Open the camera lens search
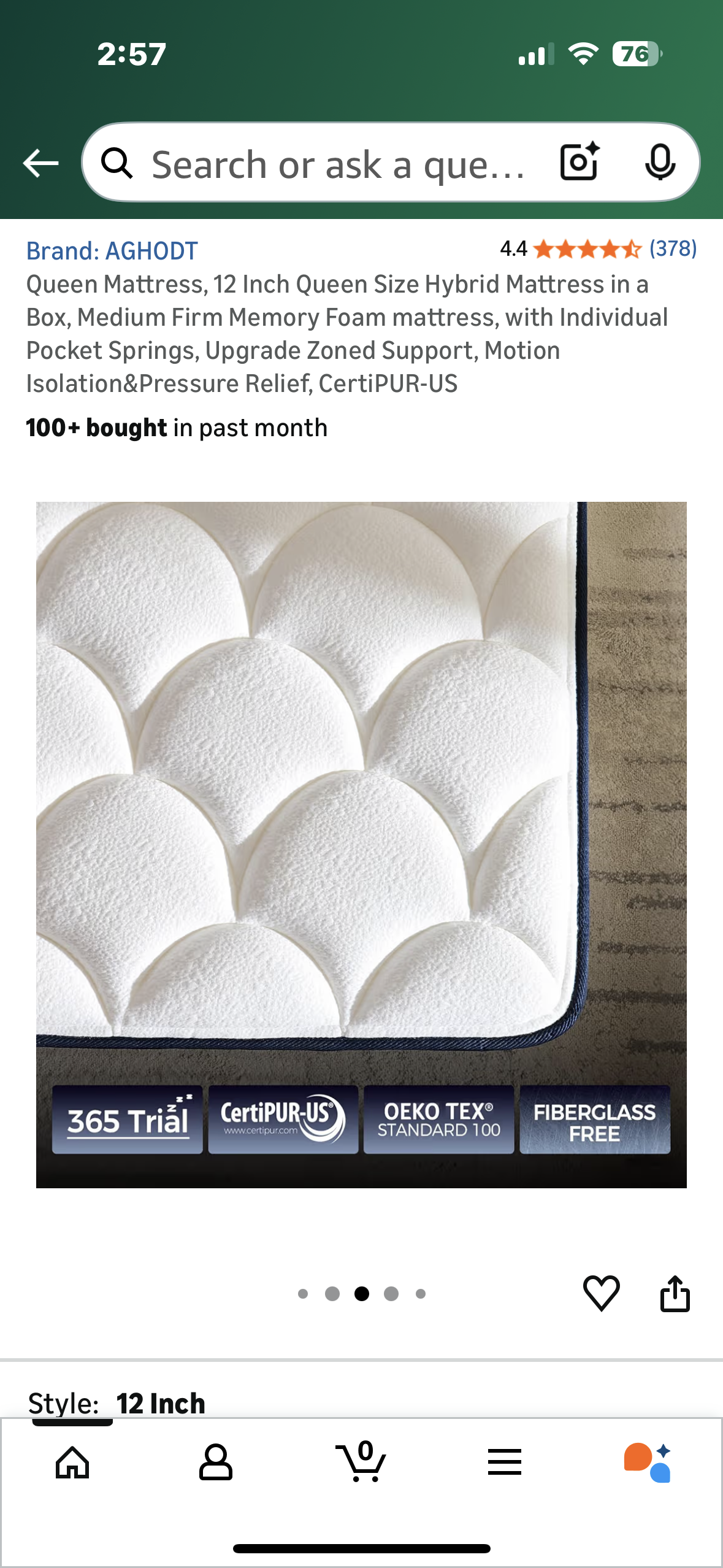Screen dimensions: 723x1568 coord(580,163)
